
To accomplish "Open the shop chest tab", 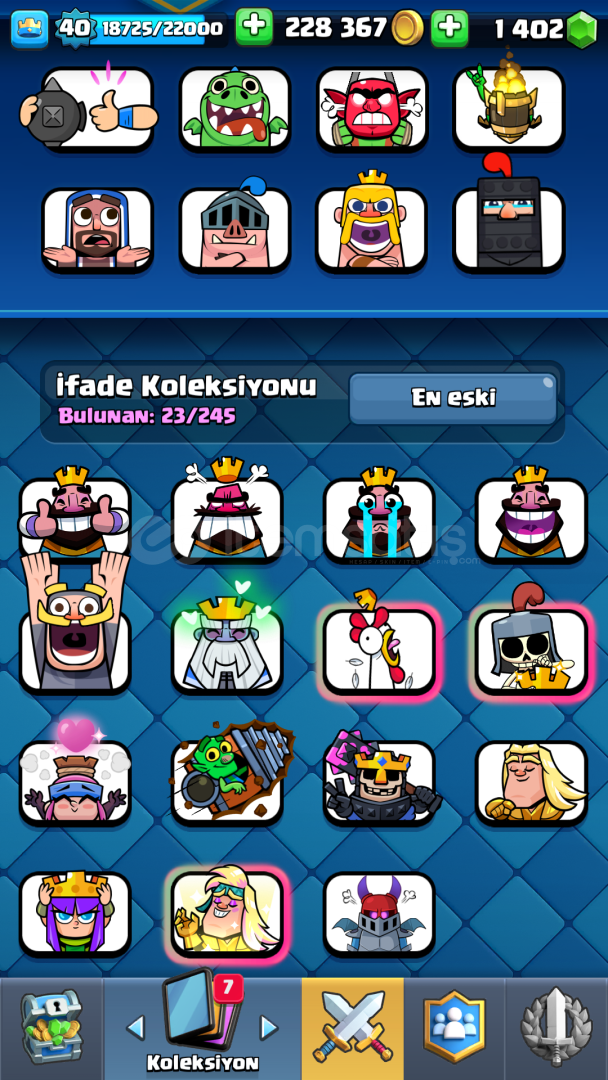I will click(x=52, y=1028).
